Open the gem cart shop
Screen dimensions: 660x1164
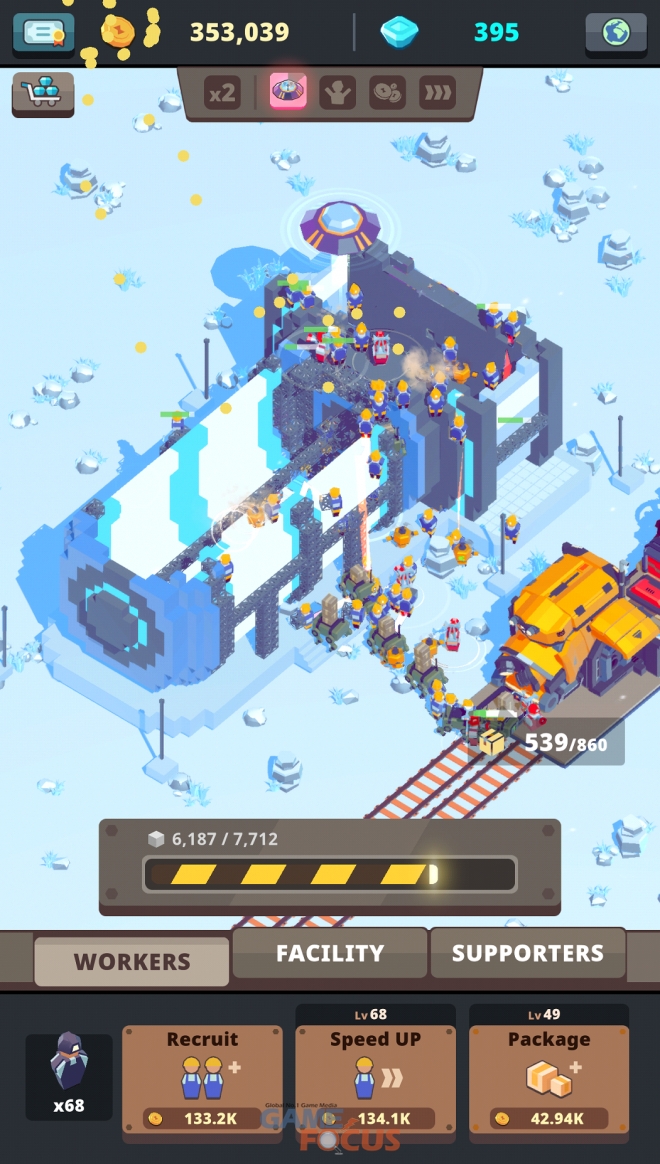tap(43, 93)
